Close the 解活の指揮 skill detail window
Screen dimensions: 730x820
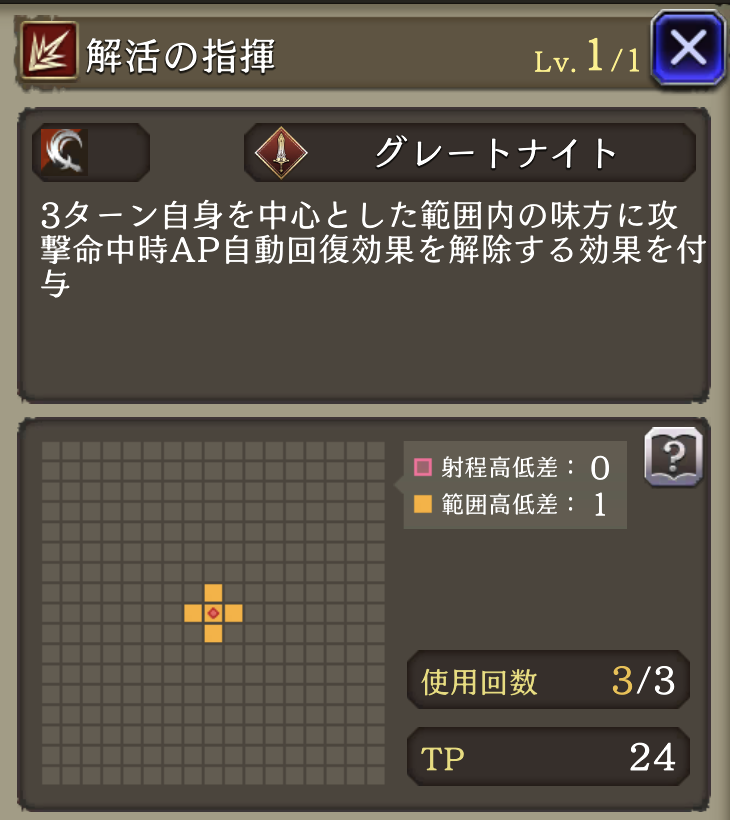688,47
